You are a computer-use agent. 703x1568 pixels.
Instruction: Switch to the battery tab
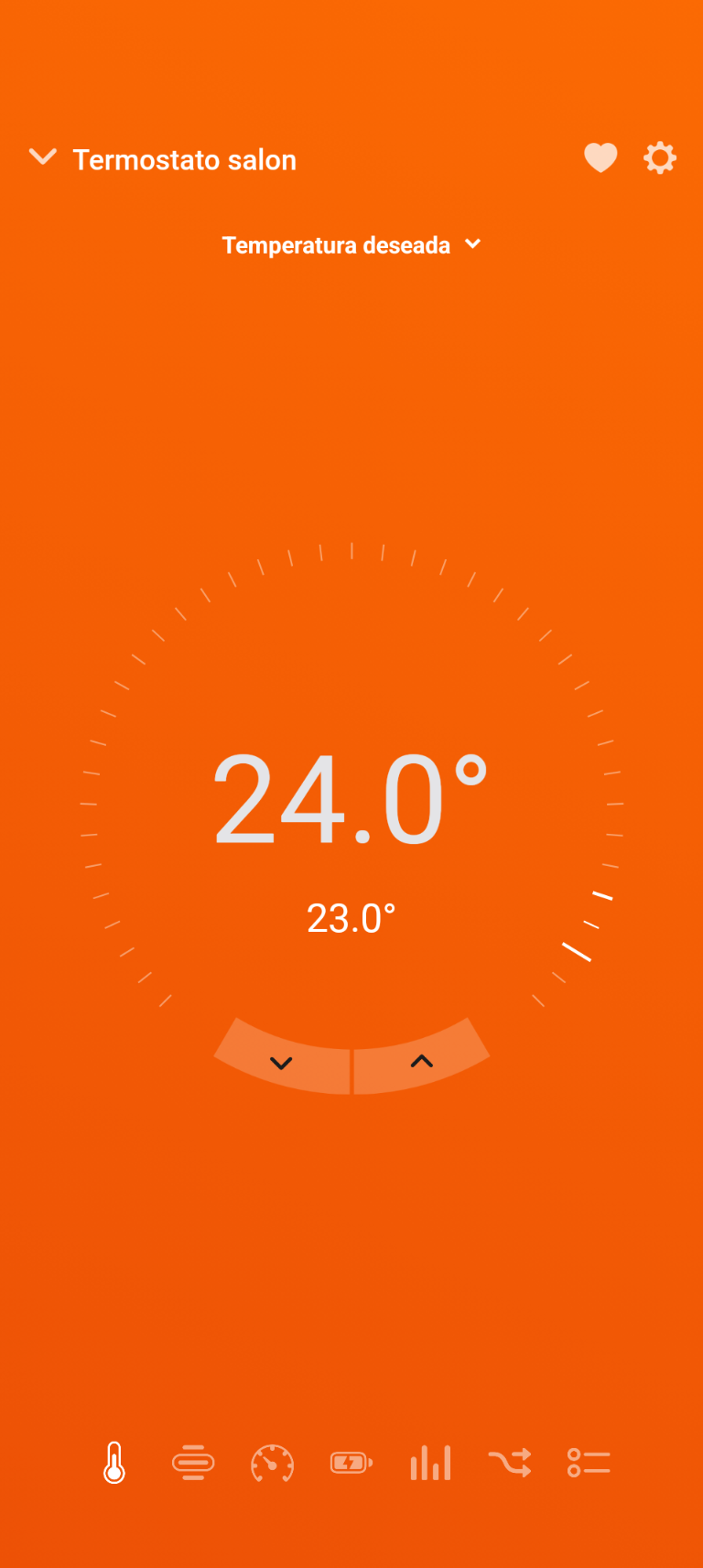[x=351, y=1463]
